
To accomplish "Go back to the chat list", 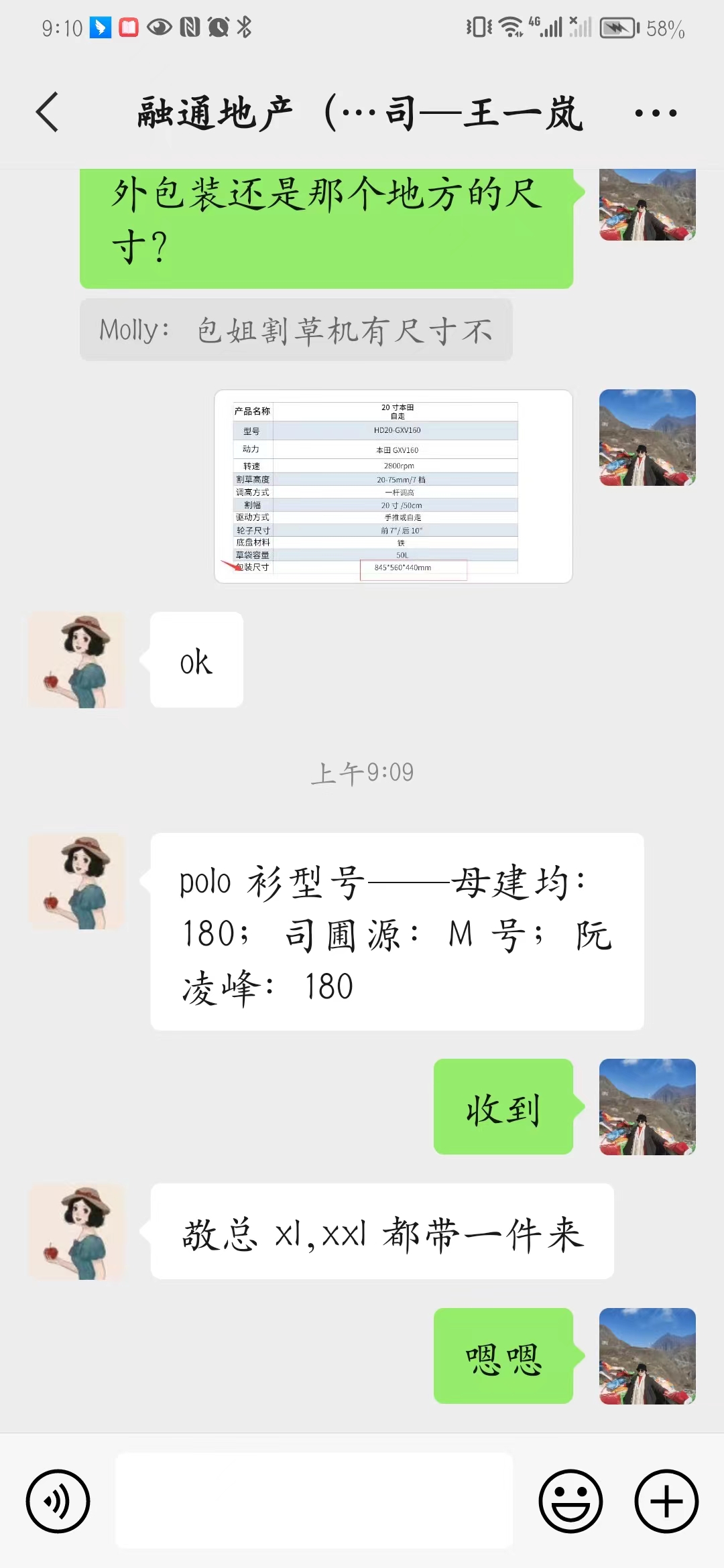I will coord(47,112).
